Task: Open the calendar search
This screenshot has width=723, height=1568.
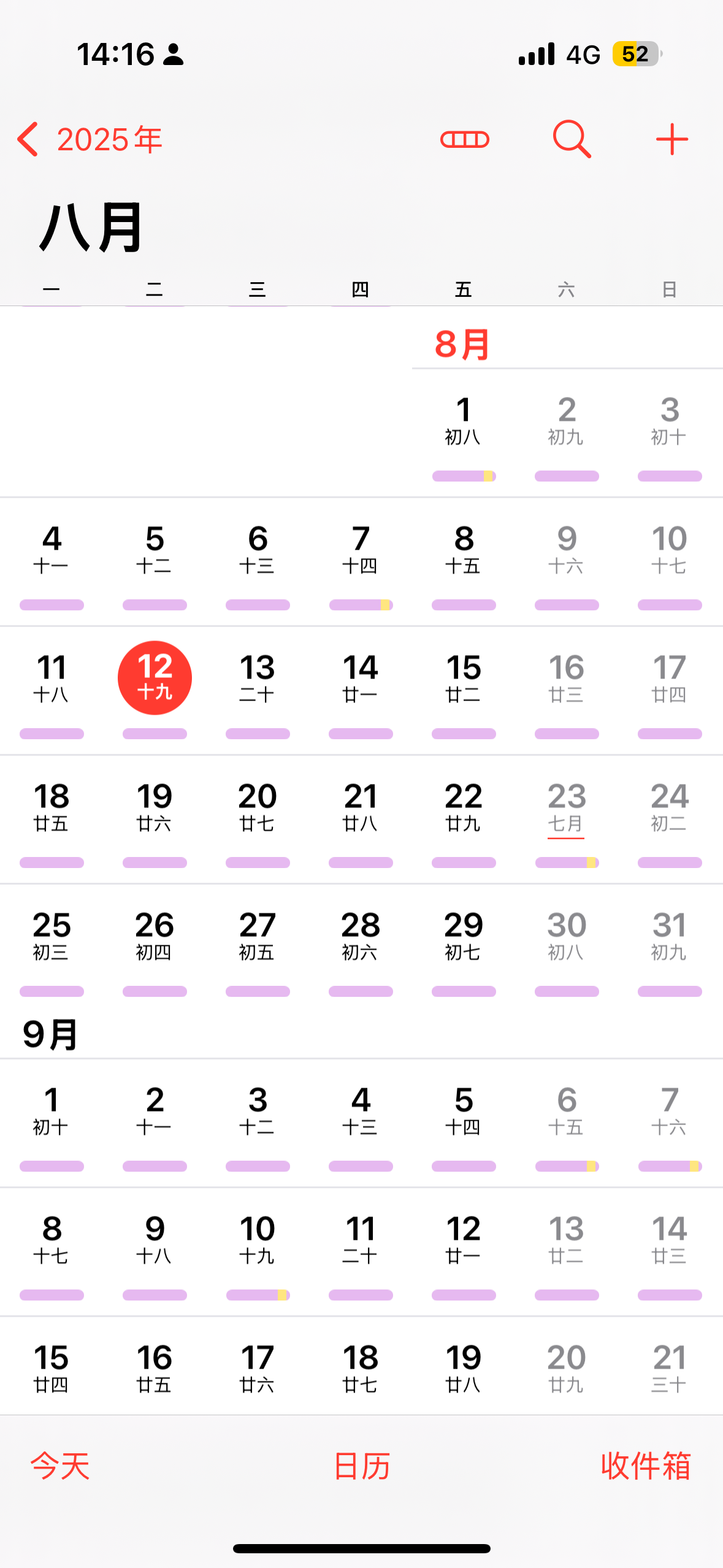Action: pos(572,140)
